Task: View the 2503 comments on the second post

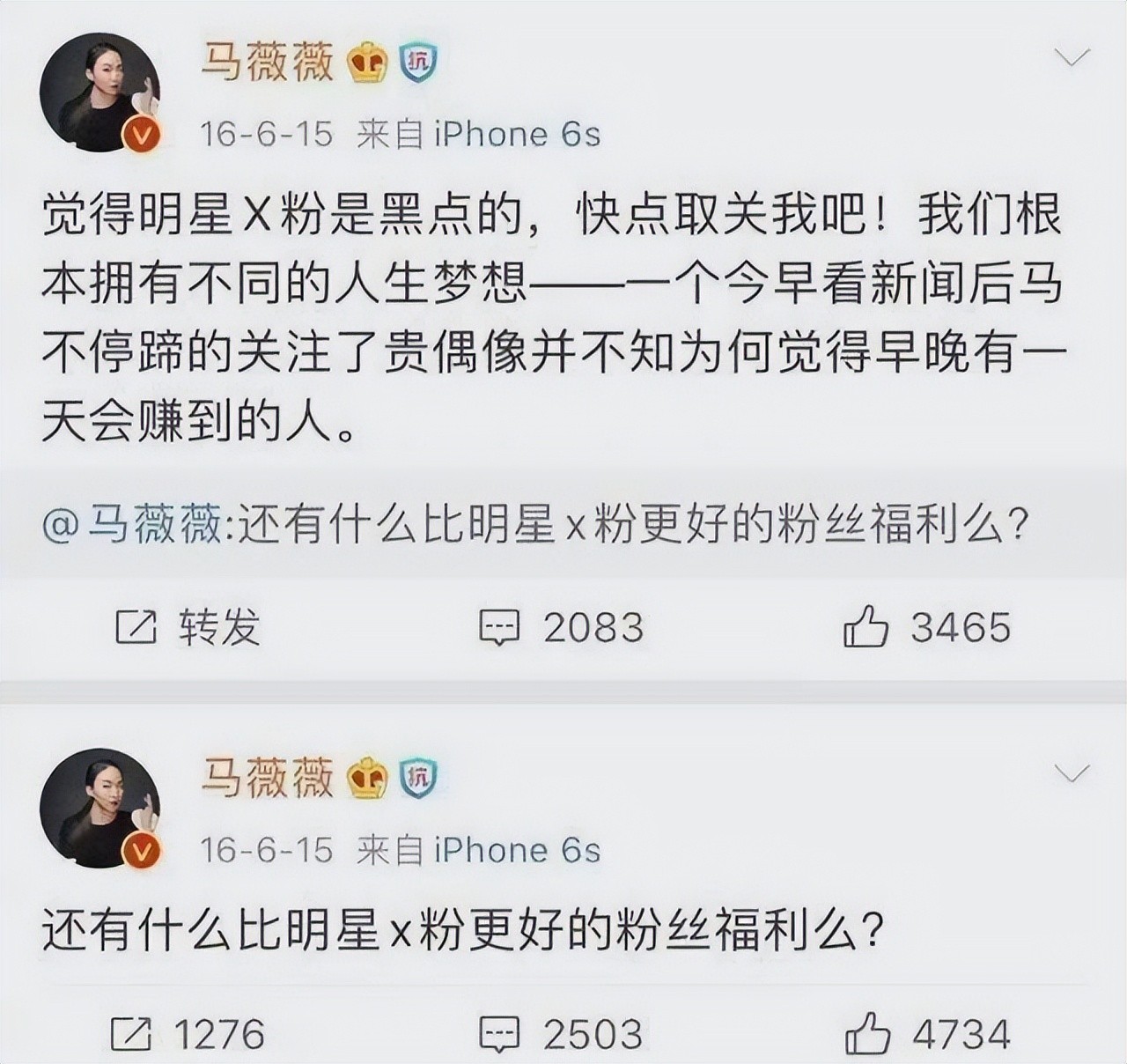Action: pos(562,1034)
